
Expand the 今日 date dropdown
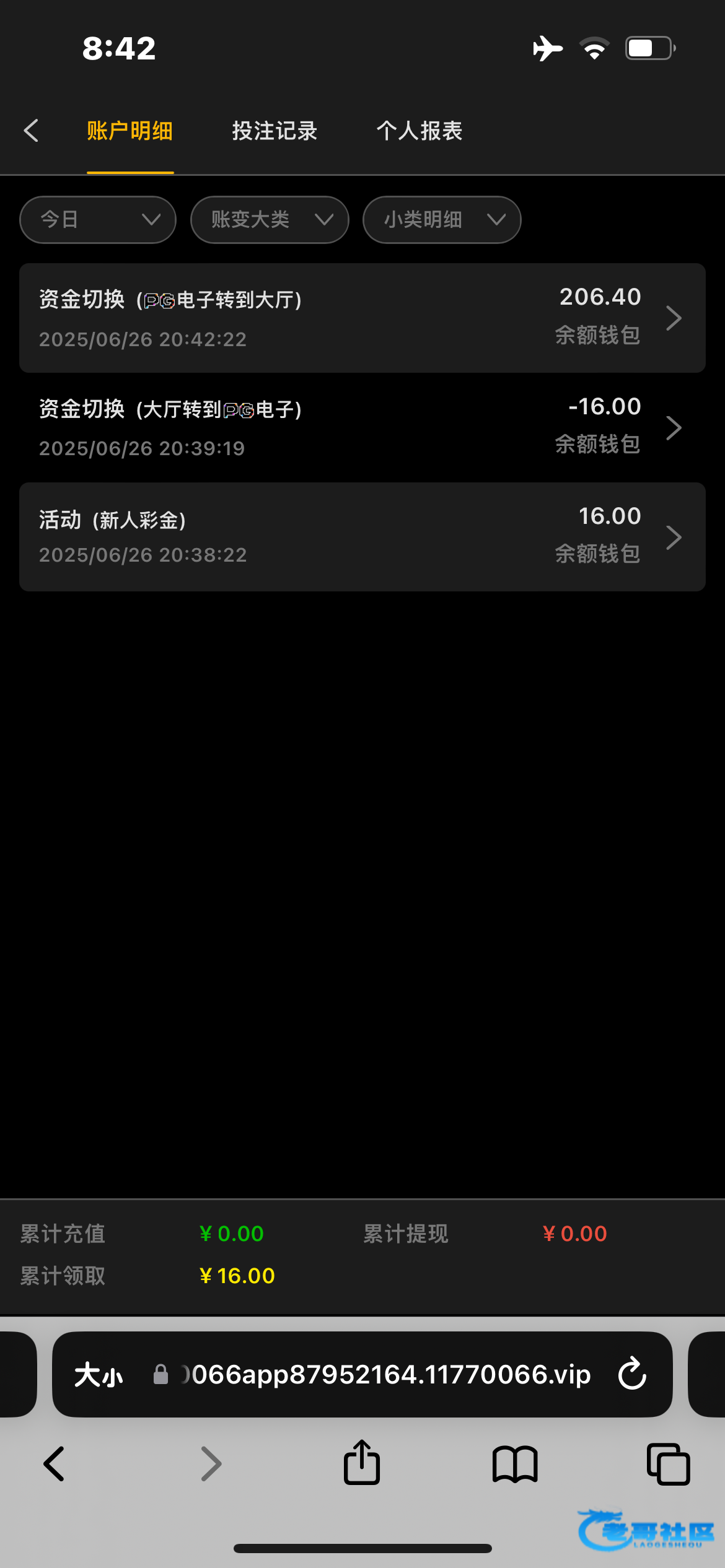point(98,220)
